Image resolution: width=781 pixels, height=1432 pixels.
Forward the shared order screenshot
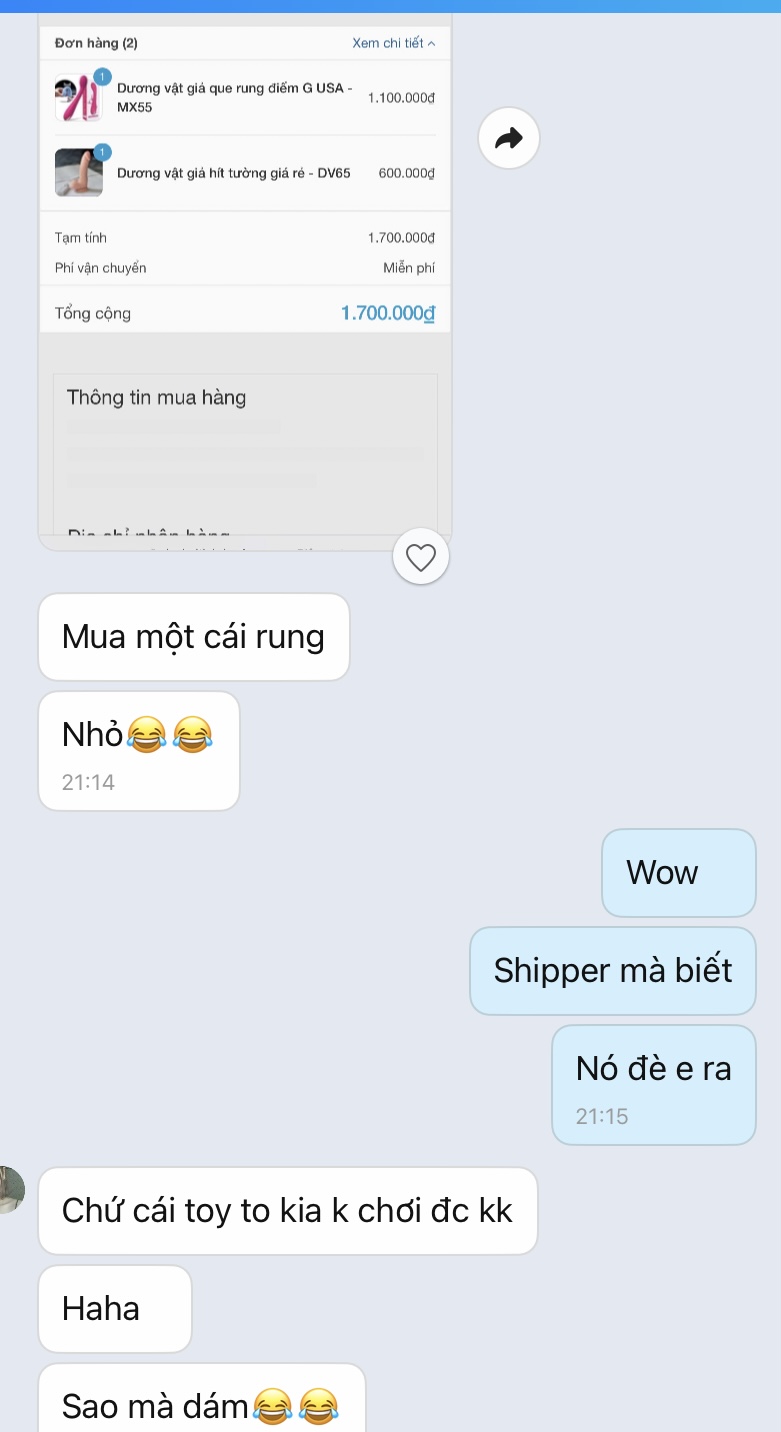click(509, 138)
